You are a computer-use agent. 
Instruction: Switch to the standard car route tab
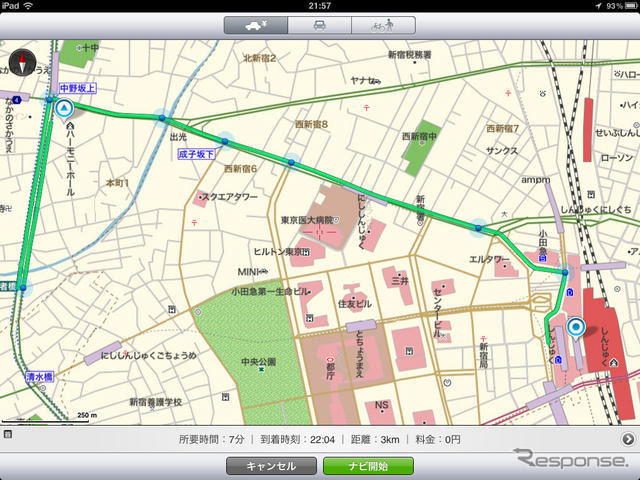[318, 24]
